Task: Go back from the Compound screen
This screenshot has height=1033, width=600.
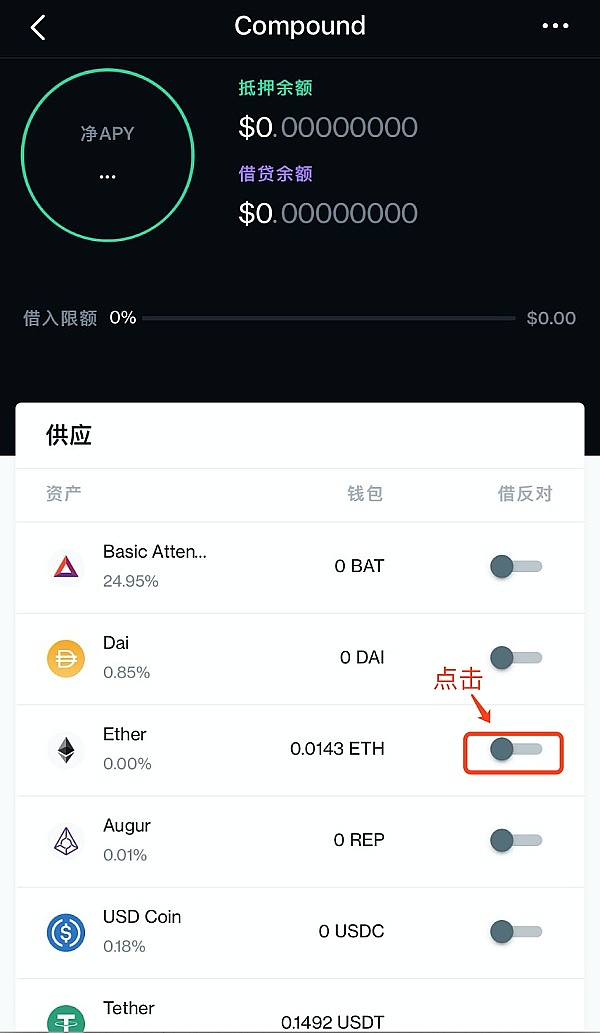Action: [38, 27]
